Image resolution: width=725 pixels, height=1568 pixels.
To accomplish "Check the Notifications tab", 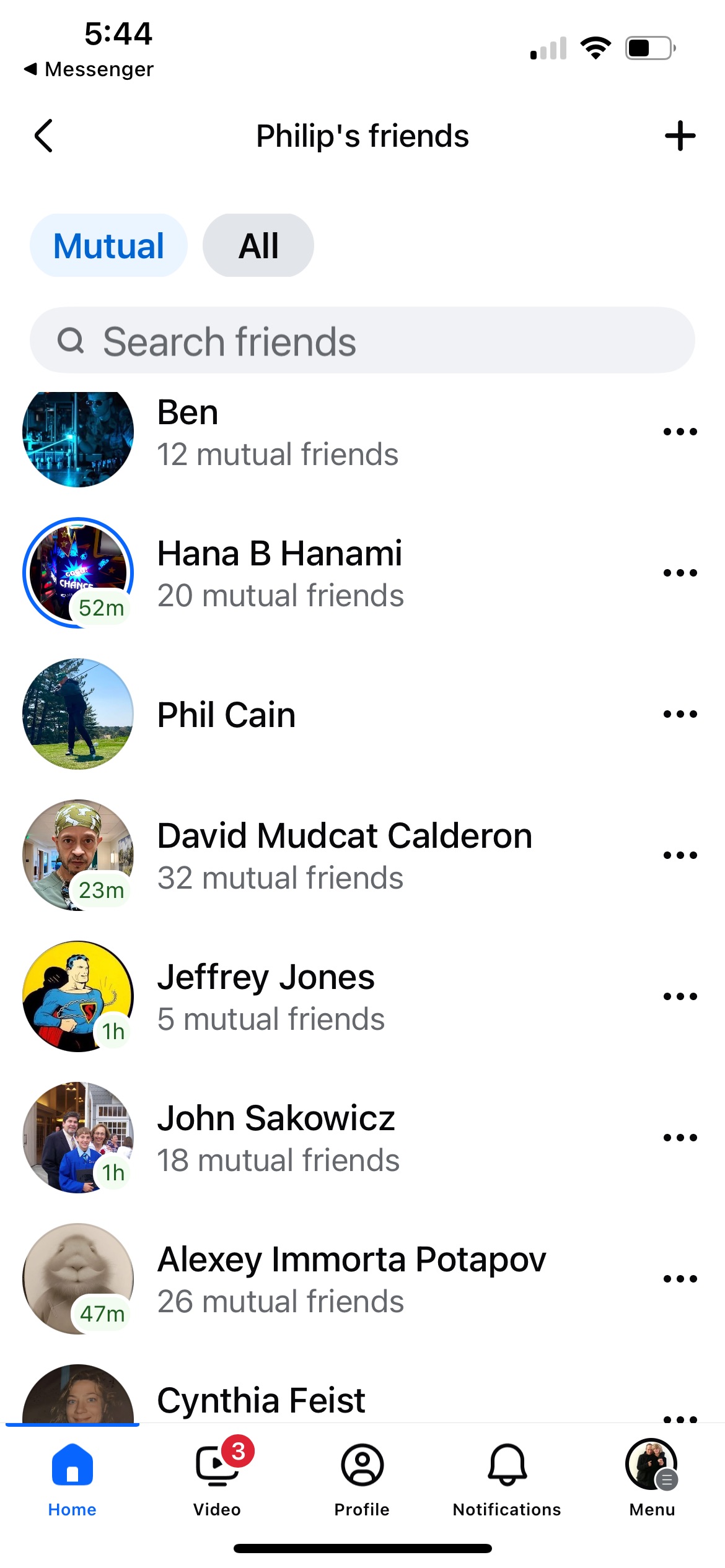I will coord(507,1477).
